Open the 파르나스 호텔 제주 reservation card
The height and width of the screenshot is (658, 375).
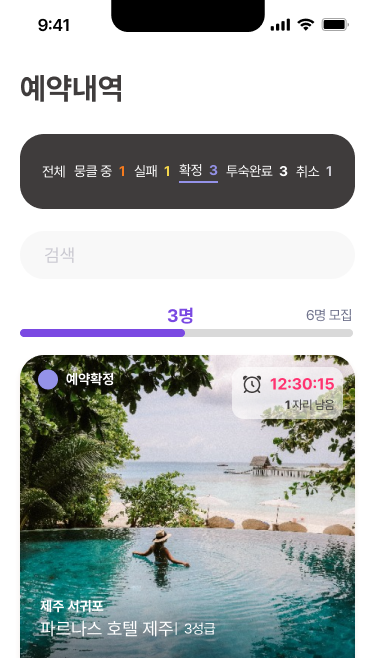point(188,507)
